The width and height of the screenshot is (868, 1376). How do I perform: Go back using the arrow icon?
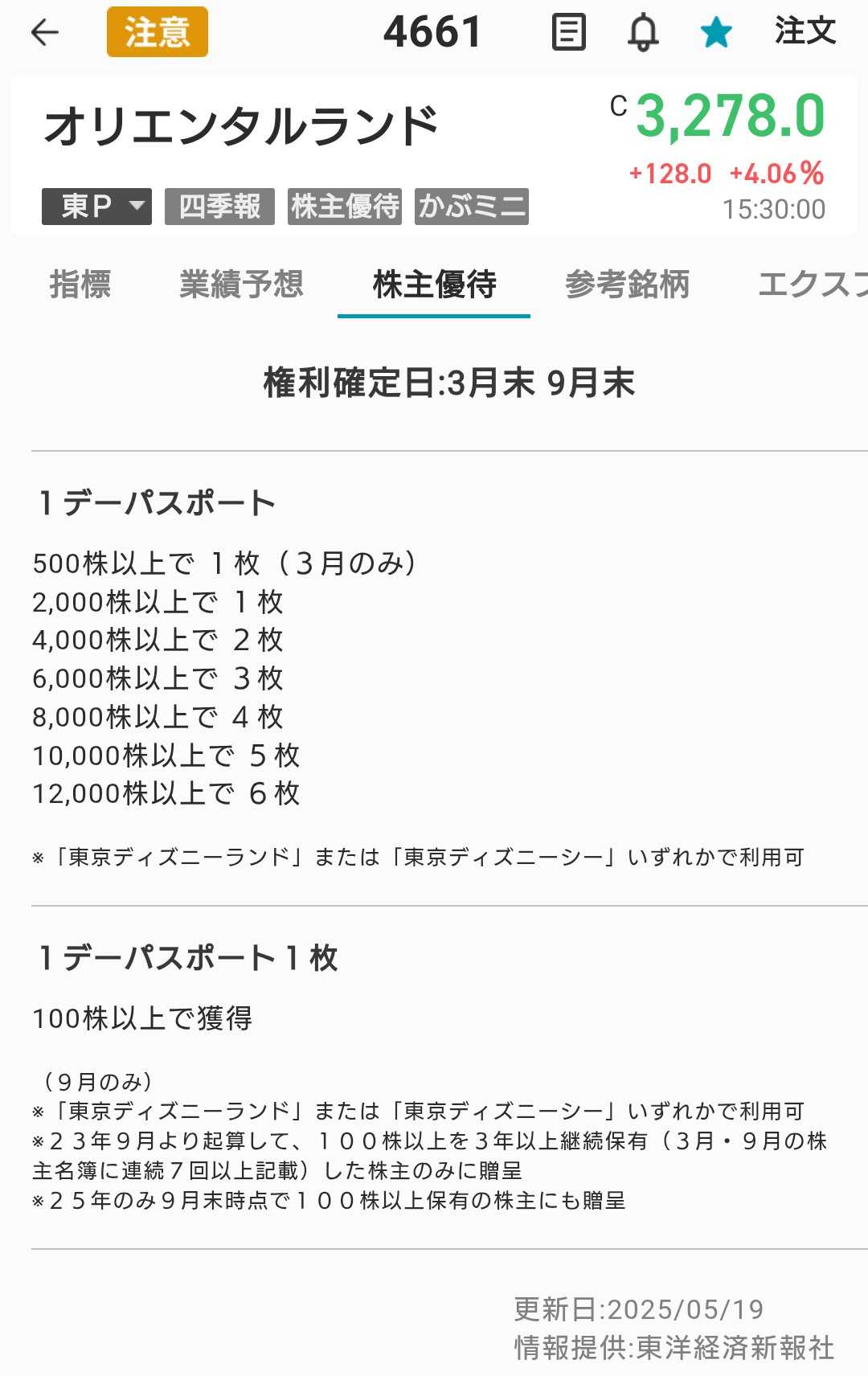[x=45, y=32]
